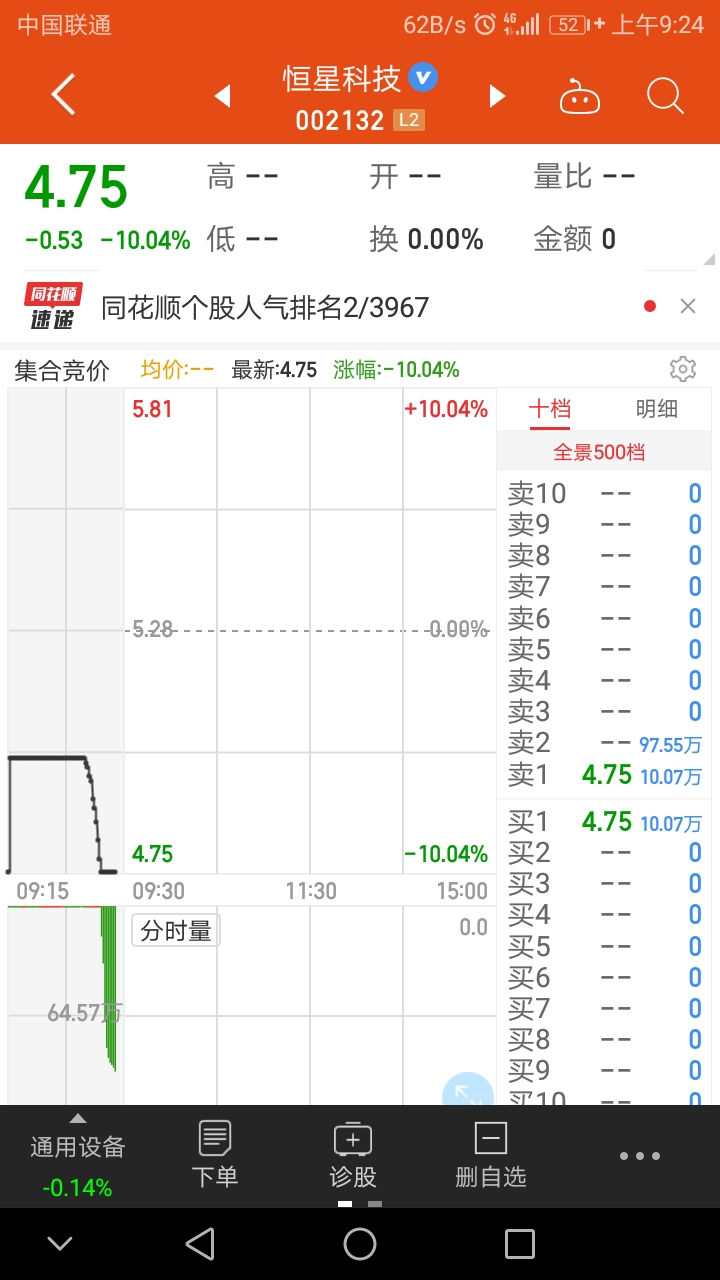Screen dimensions: 720x1280
Task: Select the 十档 tab
Action: point(550,408)
